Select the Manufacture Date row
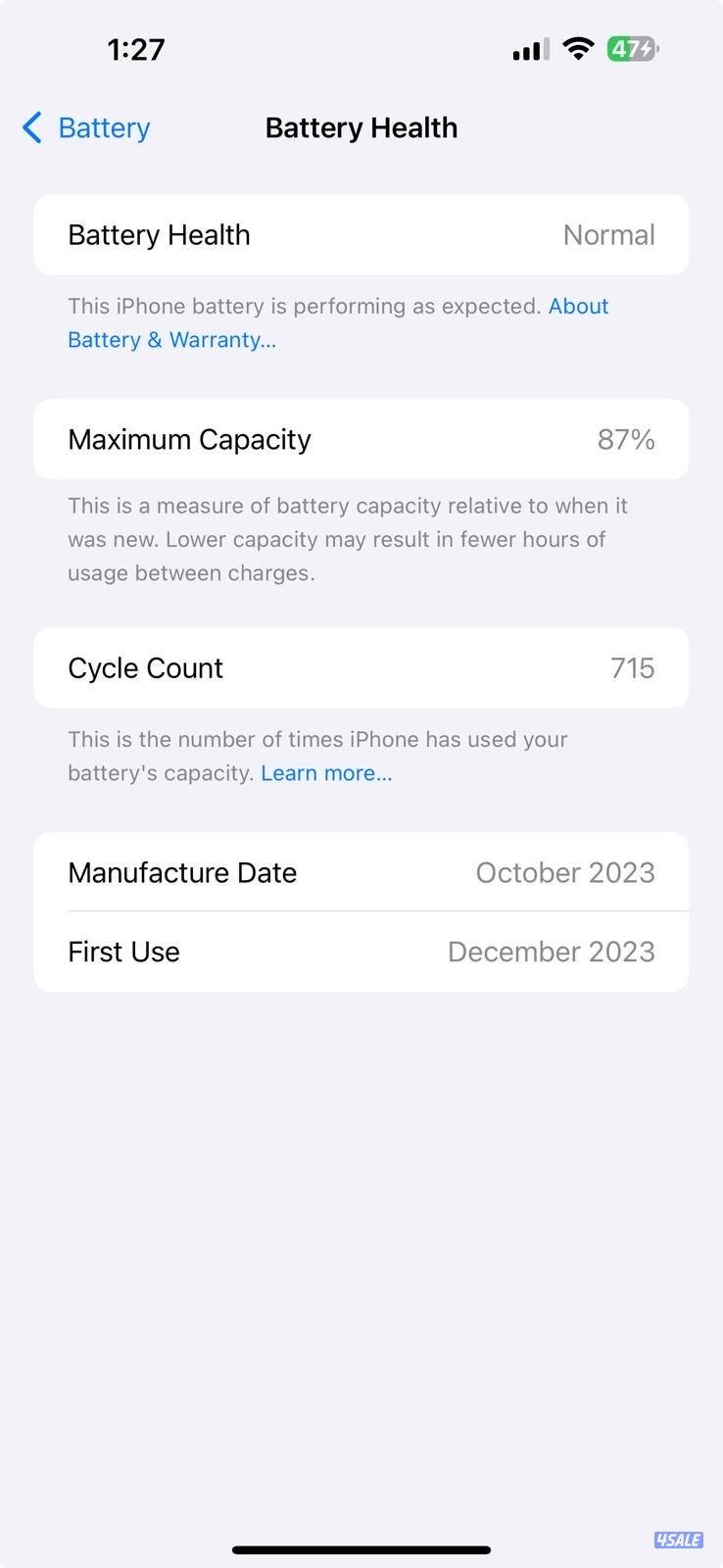The width and height of the screenshot is (723, 1568). 361,872
